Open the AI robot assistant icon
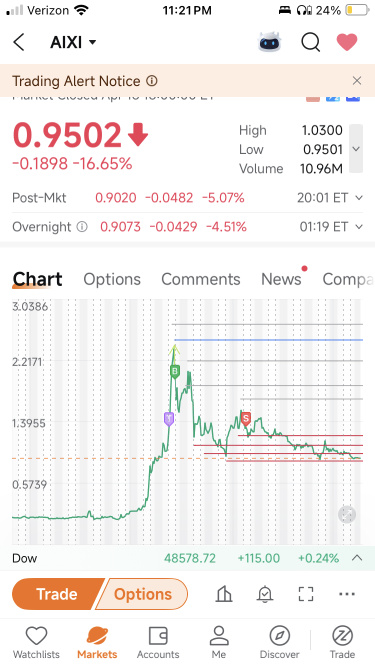 point(270,42)
